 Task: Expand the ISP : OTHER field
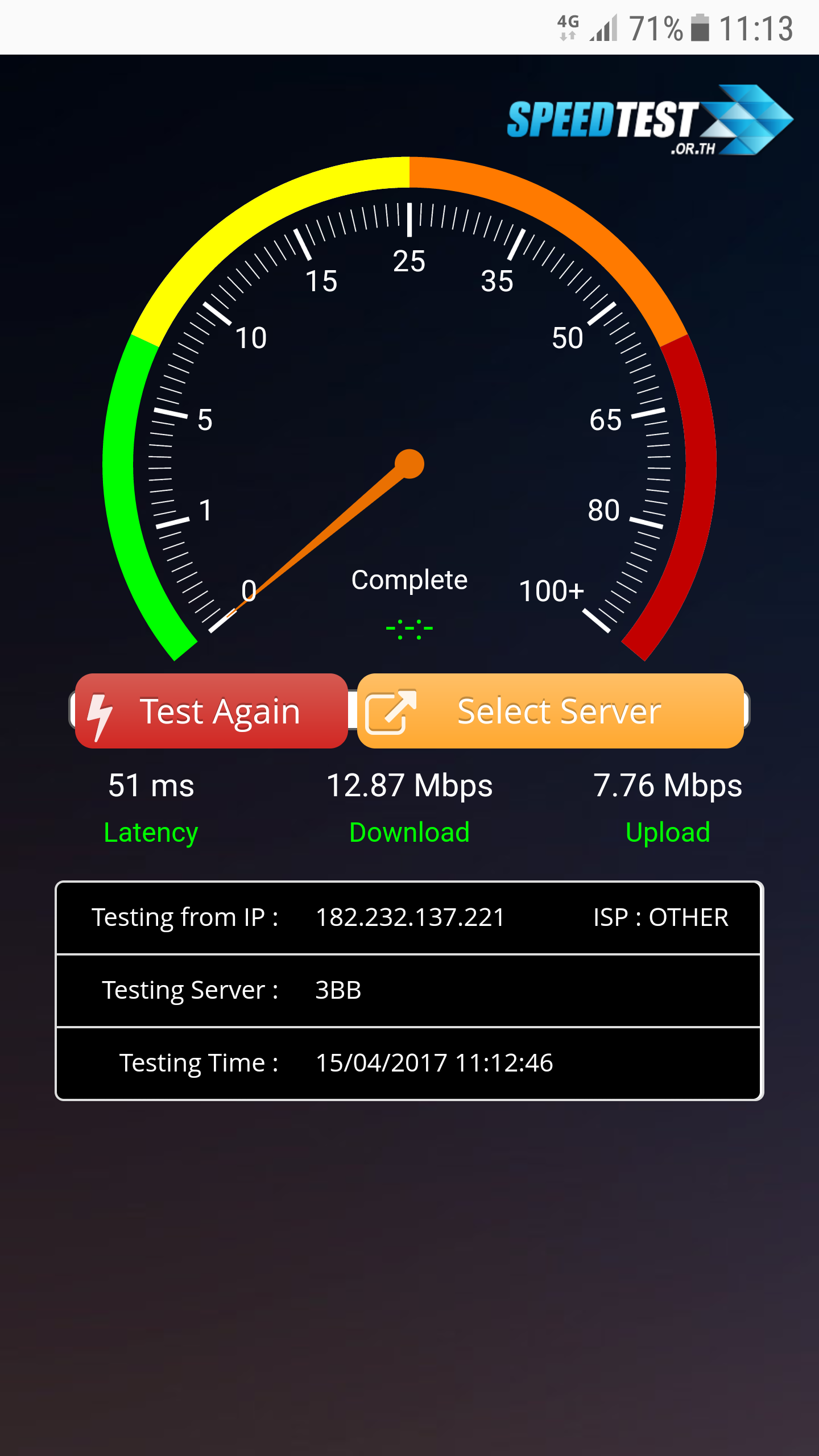(x=660, y=917)
